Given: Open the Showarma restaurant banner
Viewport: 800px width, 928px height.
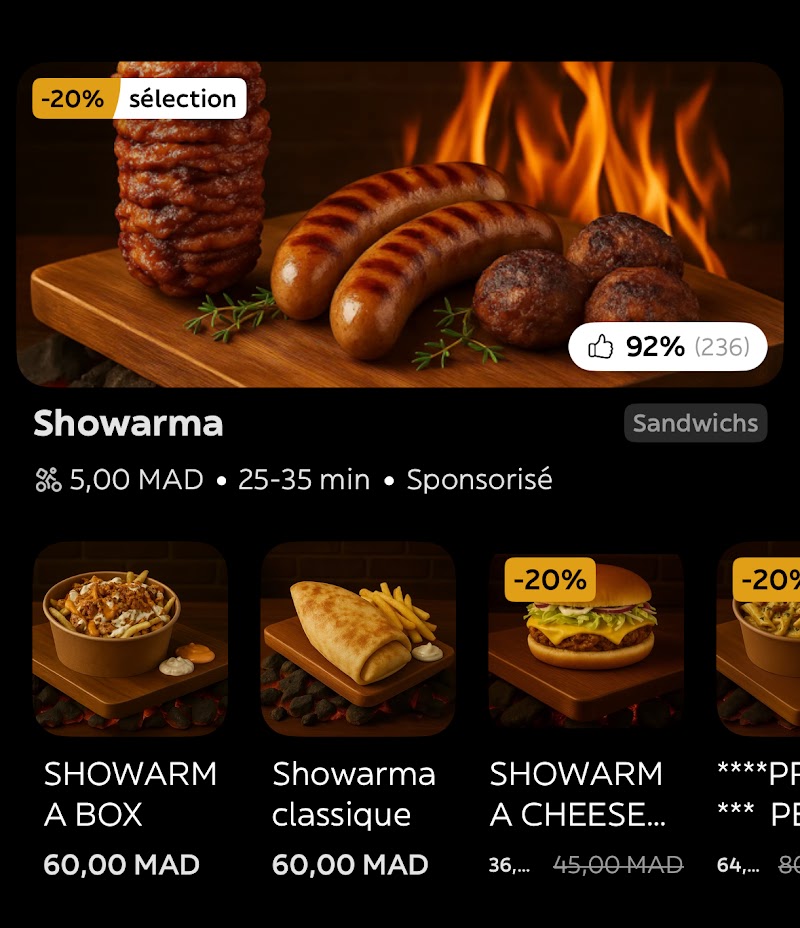Looking at the screenshot, I should tap(400, 225).
